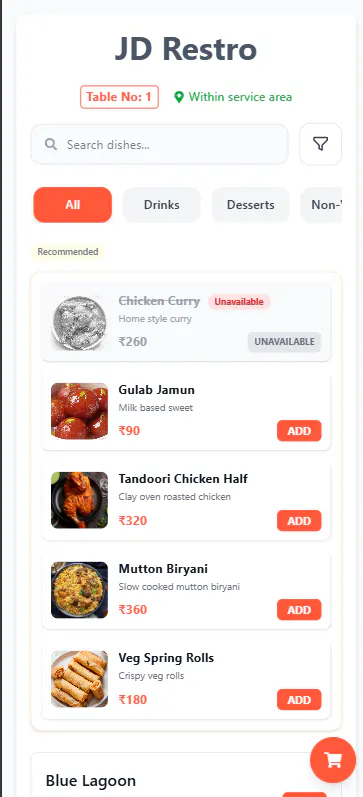Viewport: 363px width, 797px height.
Task: Open the floating cart button
Action: [x=333, y=760]
